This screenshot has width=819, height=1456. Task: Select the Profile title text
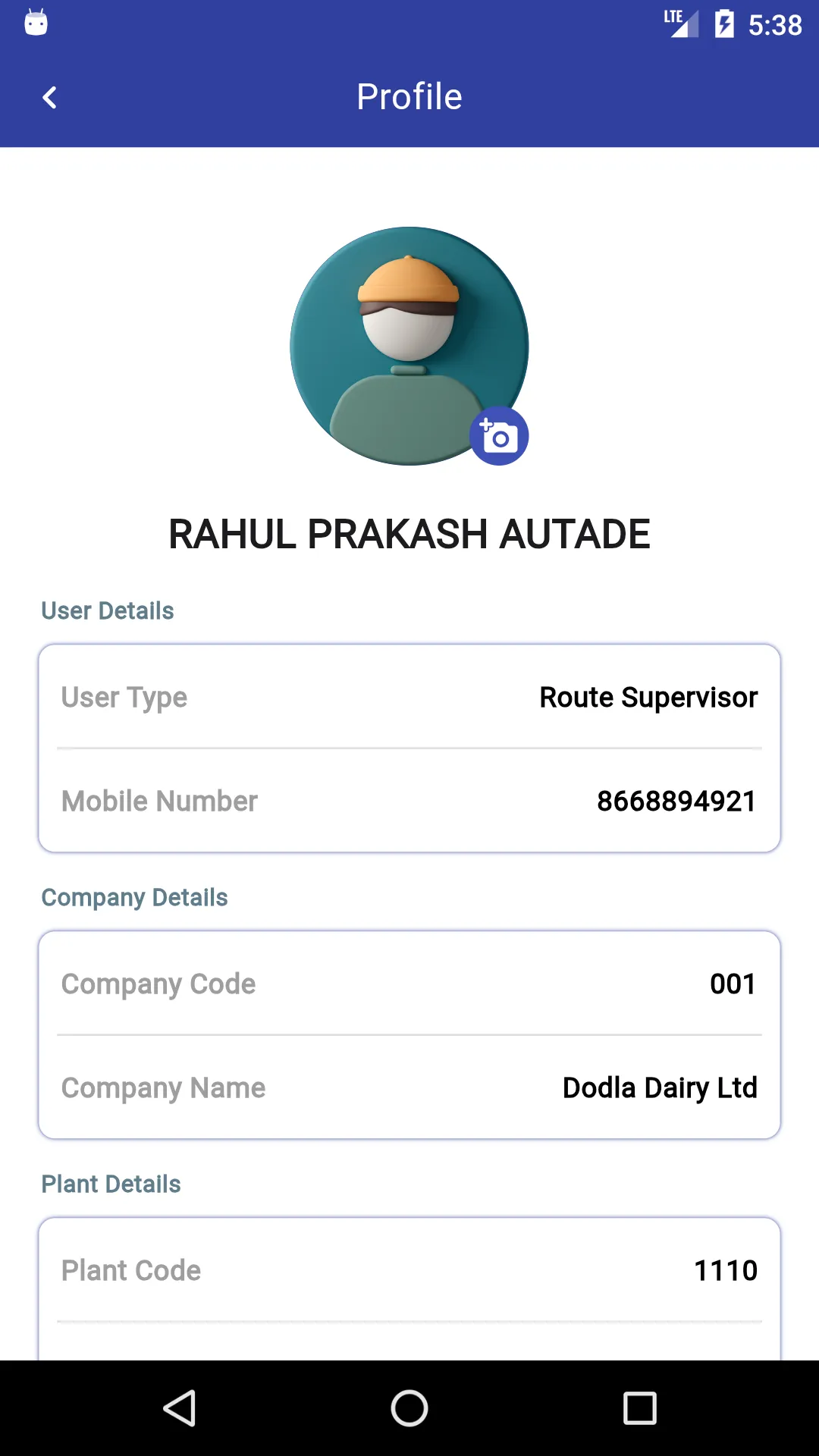(409, 96)
